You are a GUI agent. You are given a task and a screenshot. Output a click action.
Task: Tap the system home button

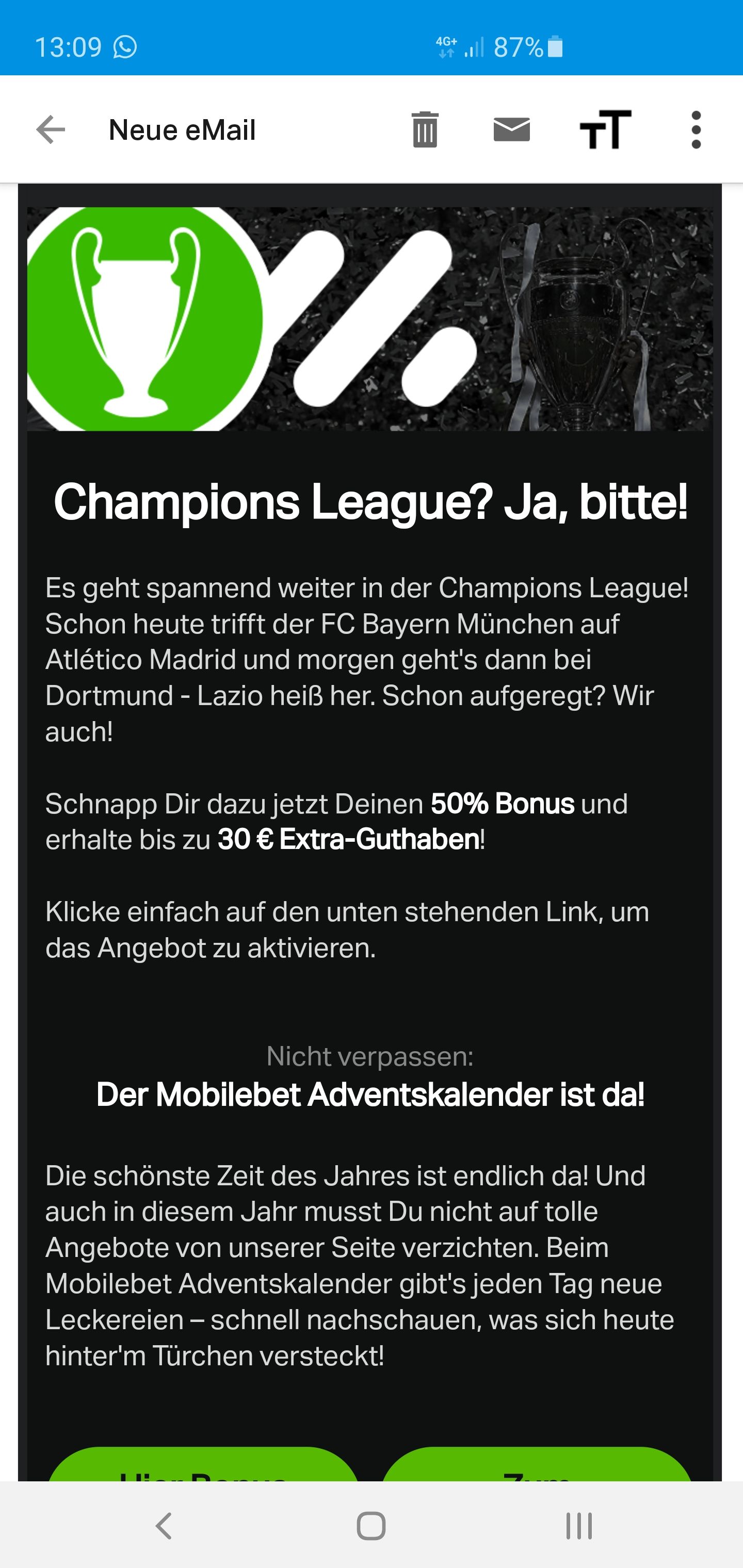pyautogui.click(x=371, y=1525)
